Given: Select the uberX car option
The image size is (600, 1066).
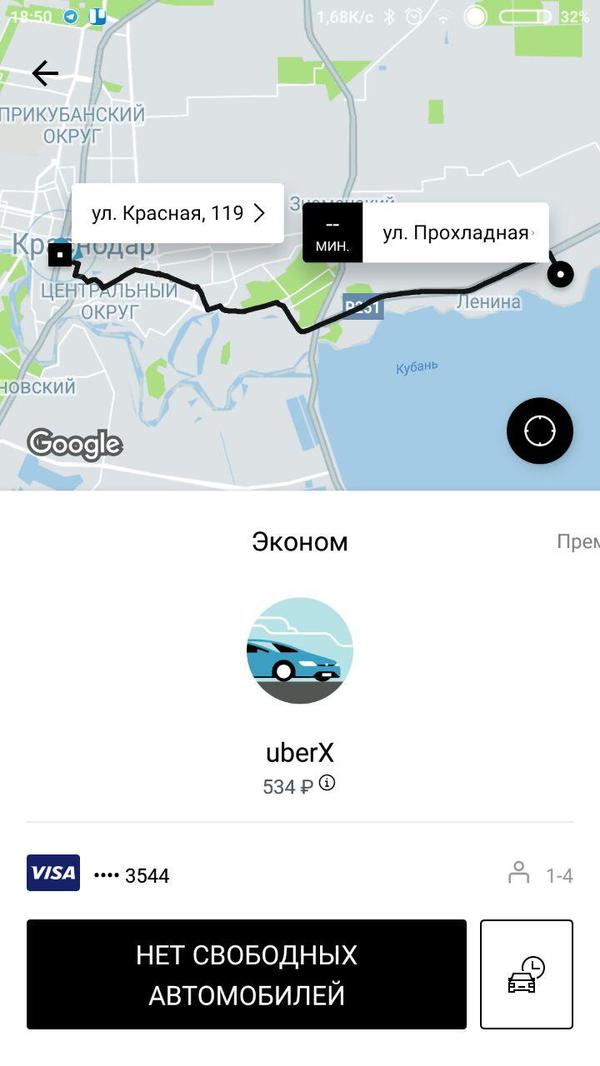Looking at the screenshot, I should point(300,650).
